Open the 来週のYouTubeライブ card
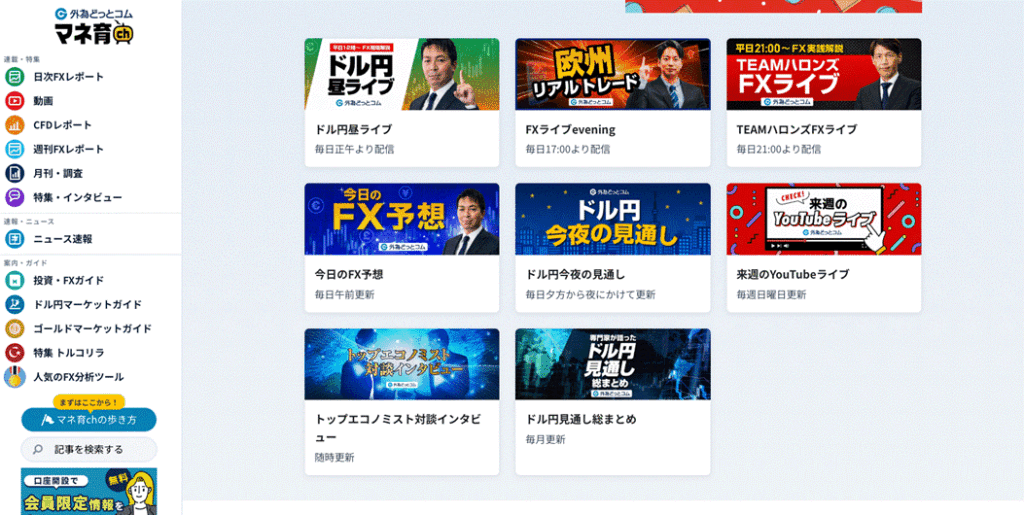The width and height of the screenshot is (1024, 515). [x=824, y=247]
